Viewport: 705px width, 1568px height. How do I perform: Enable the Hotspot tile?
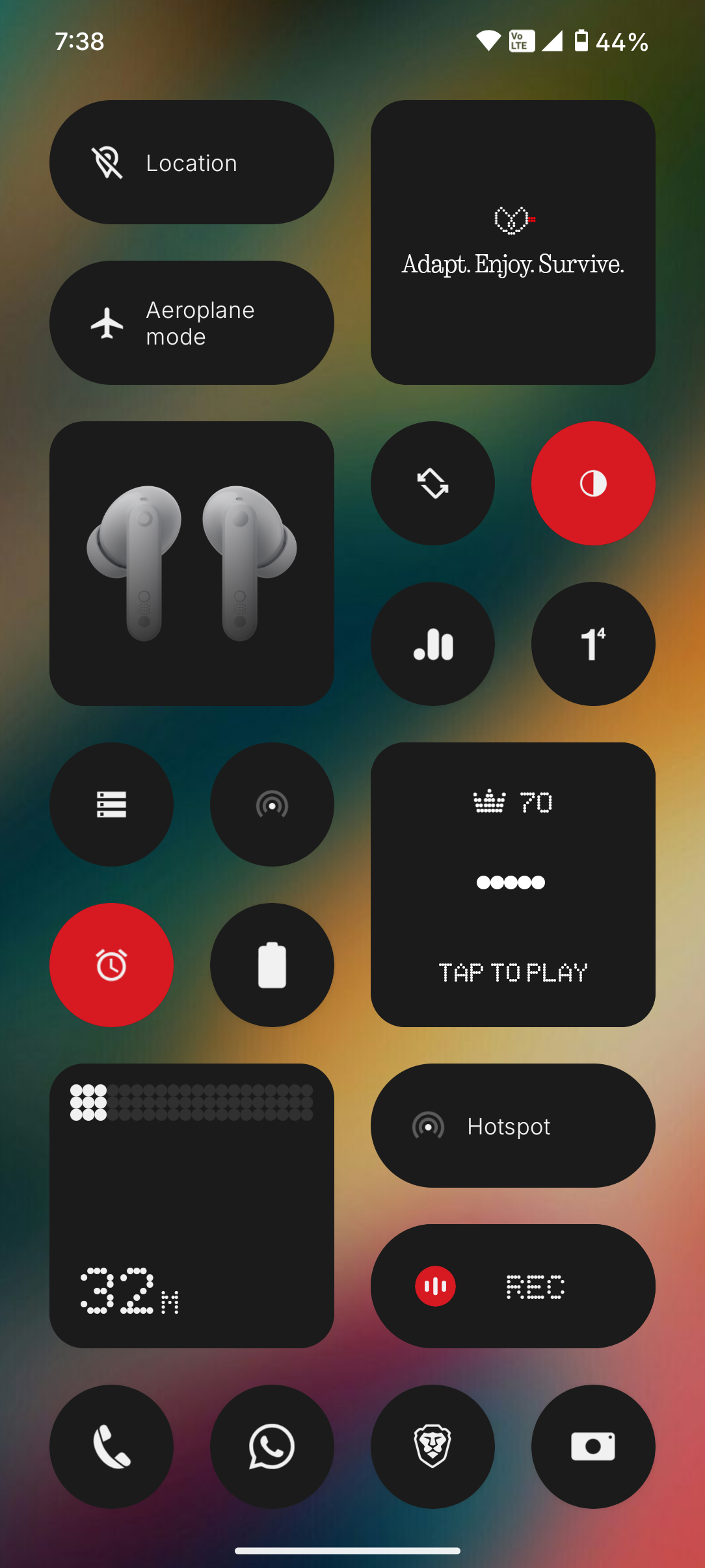pyautogui.click(x=512, y=1126)
